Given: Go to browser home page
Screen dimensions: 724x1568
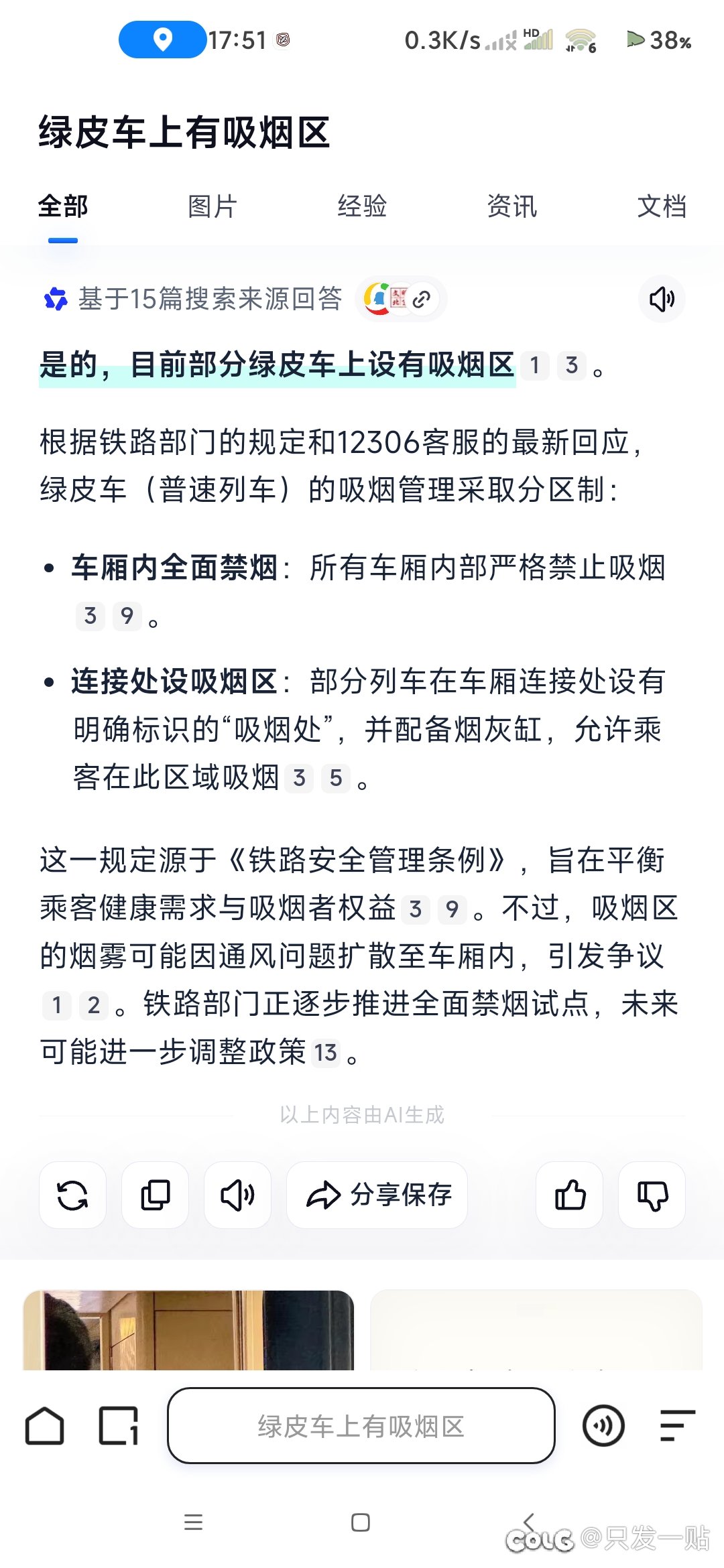Looking at the screenshot, I should [x=45, y=1426].
